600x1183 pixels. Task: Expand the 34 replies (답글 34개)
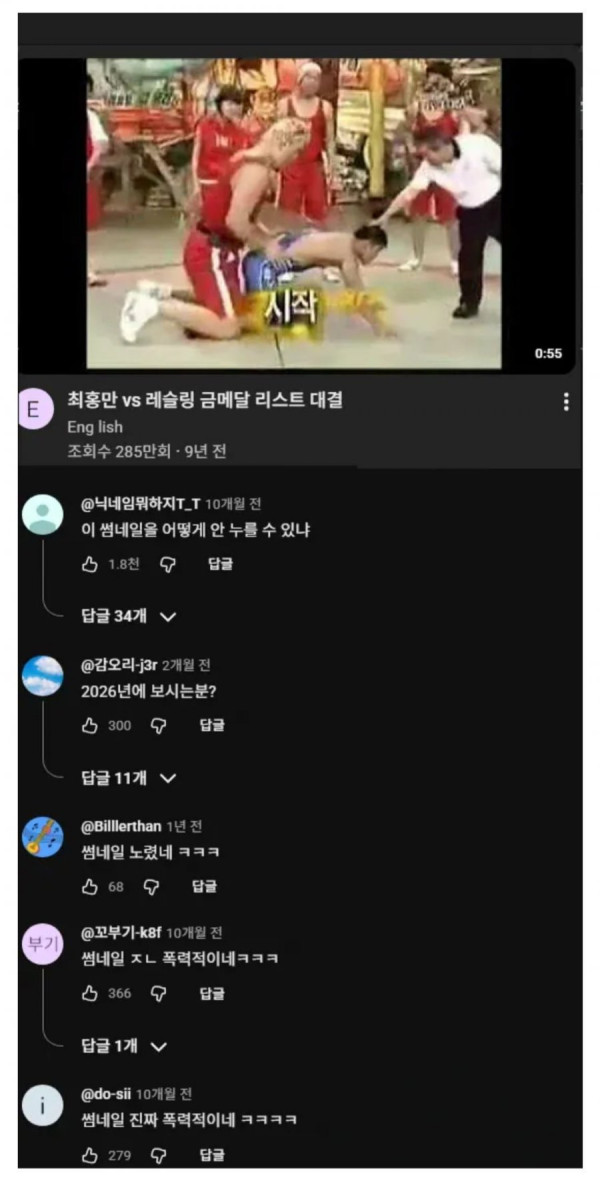coord(128,616)
